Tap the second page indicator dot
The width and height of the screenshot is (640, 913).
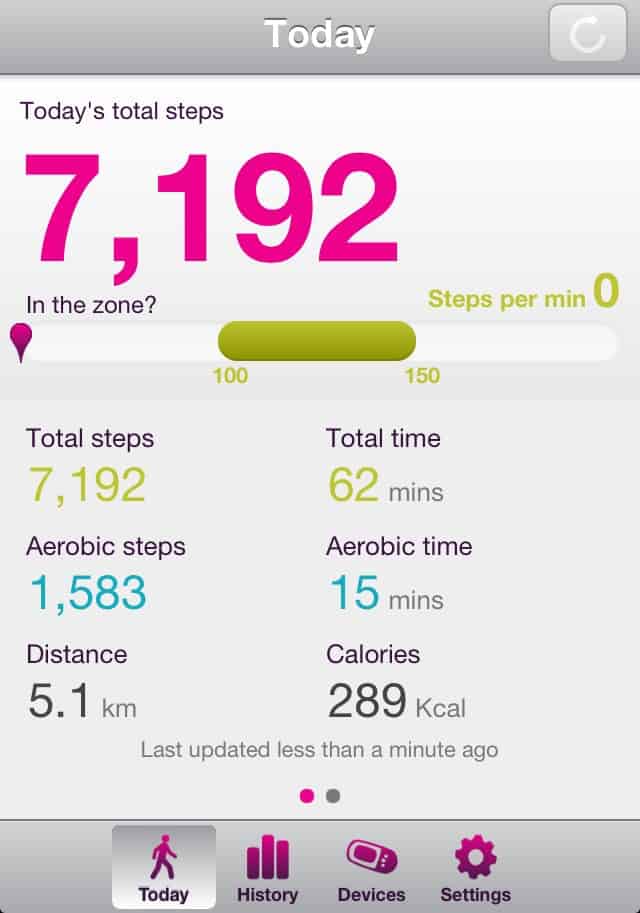point(333,795)
